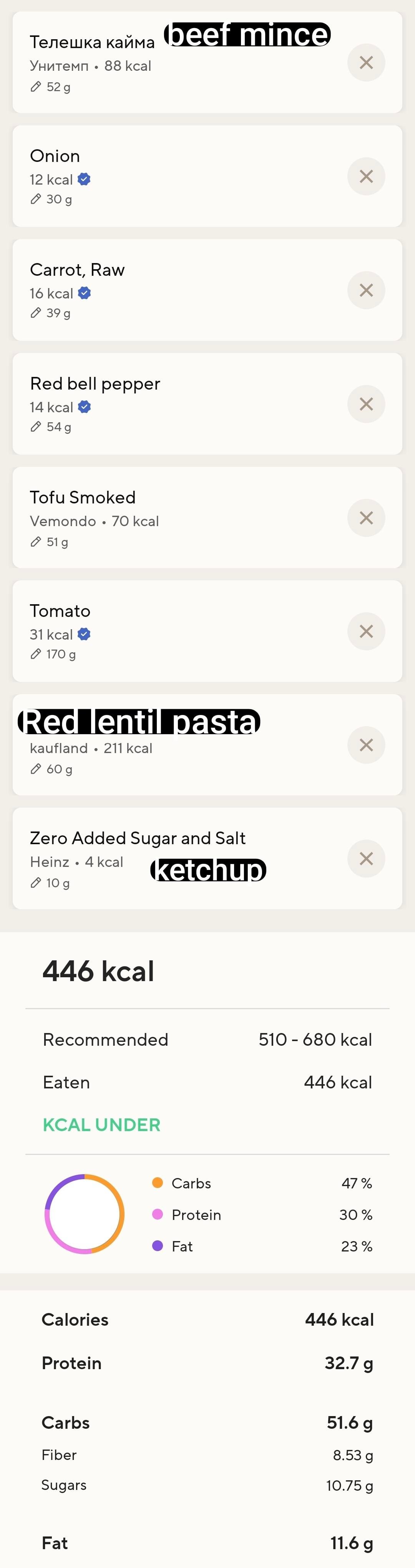Remove Red bell pepper item
Screen dimensions: 415x1568
pyautogui.click(x=366, y=403)
